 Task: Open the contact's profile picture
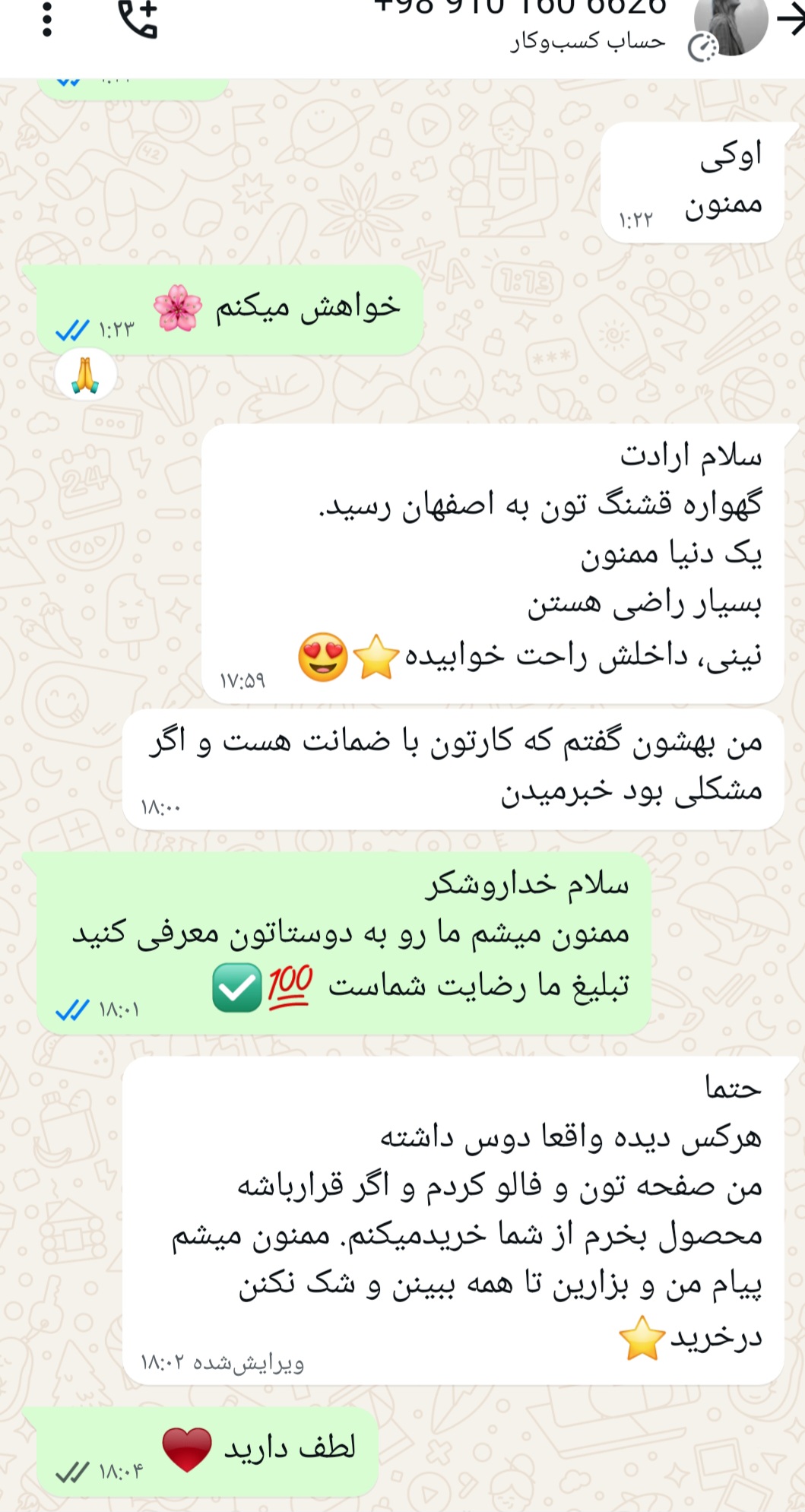tap(731, 25)
